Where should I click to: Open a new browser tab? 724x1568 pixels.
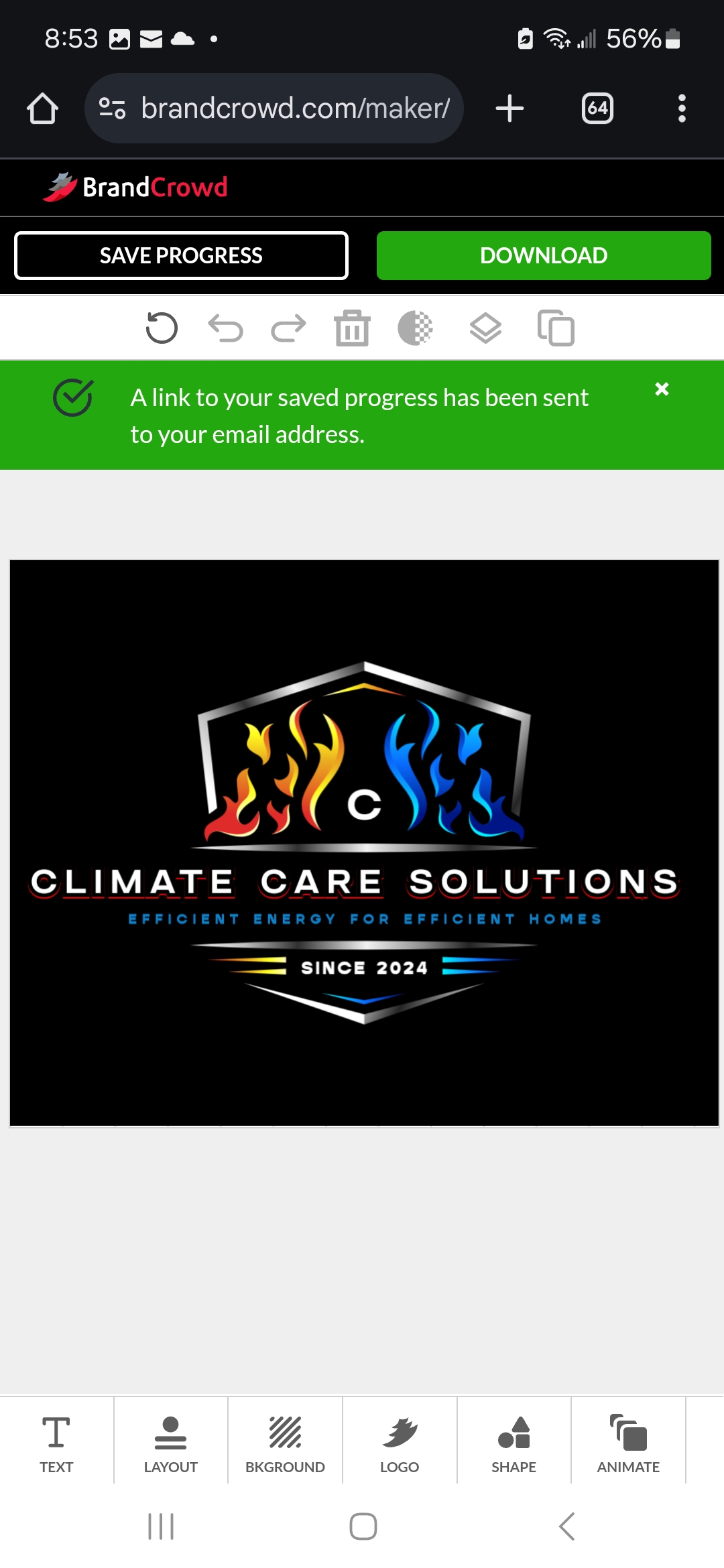509,109
